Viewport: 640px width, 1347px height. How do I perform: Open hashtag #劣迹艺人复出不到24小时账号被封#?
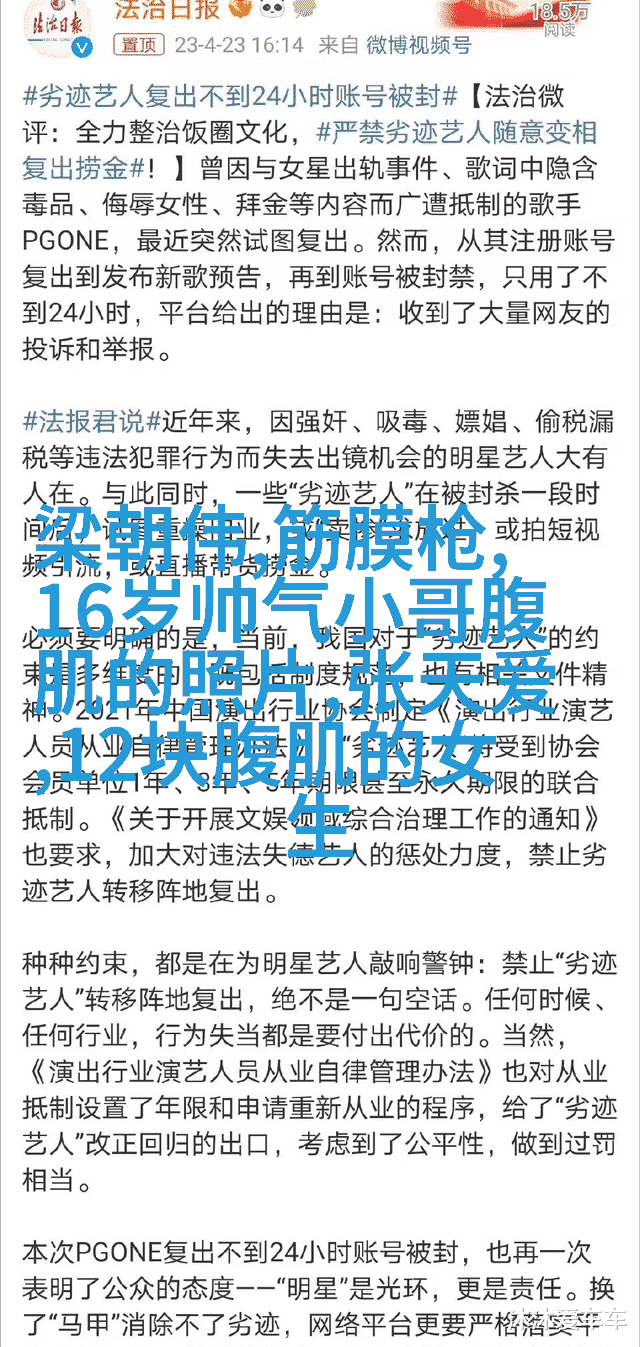coord(241,97)
